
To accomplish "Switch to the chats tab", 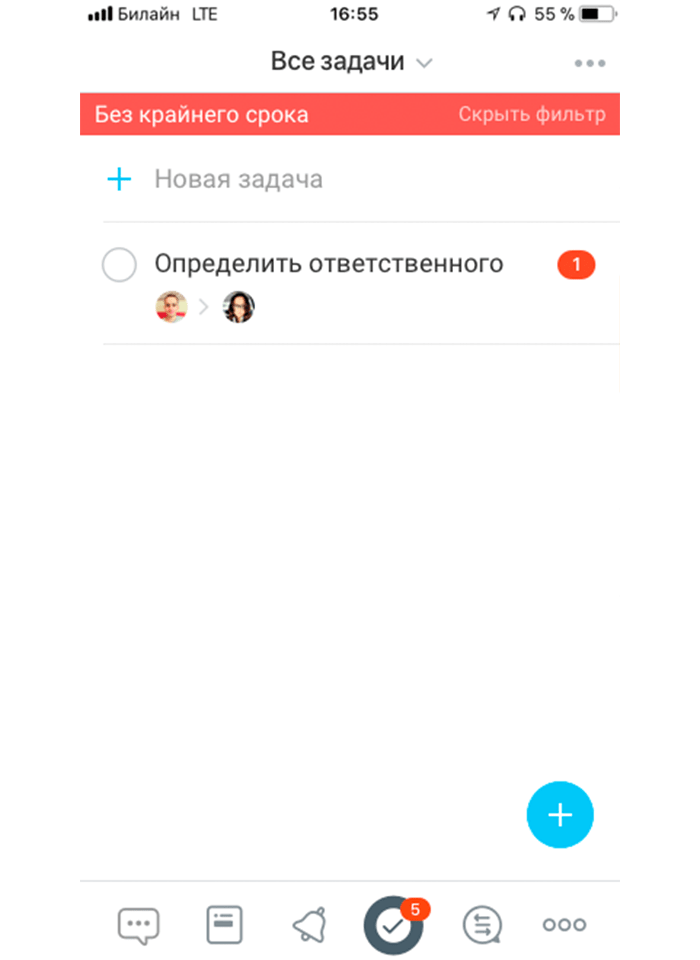I will [x=139, y=925].
